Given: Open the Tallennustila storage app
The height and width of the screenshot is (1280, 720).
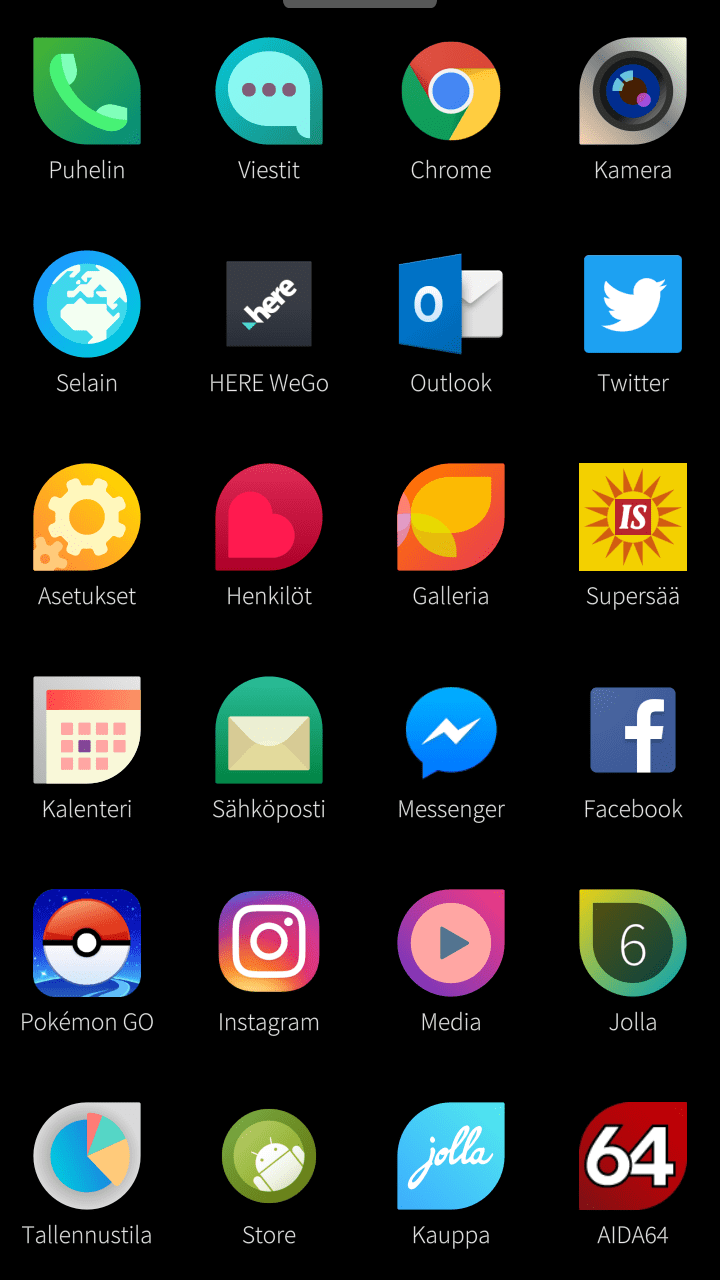Looking at the screenshot, I should [x=87, y=1156].
